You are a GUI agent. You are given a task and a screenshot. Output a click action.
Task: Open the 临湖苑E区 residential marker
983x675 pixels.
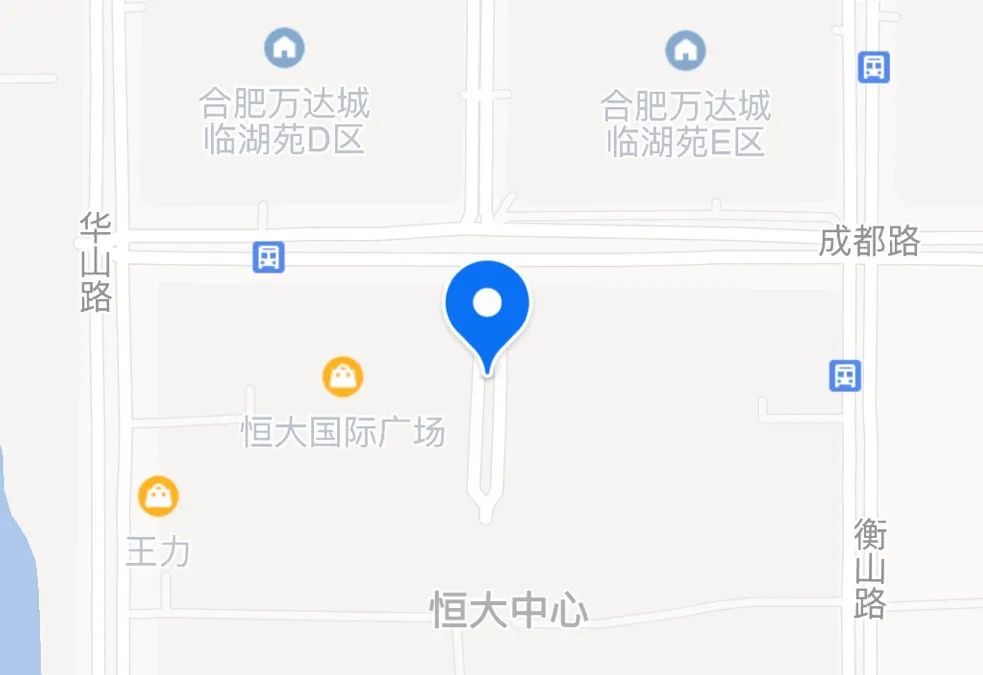point(685,49)
